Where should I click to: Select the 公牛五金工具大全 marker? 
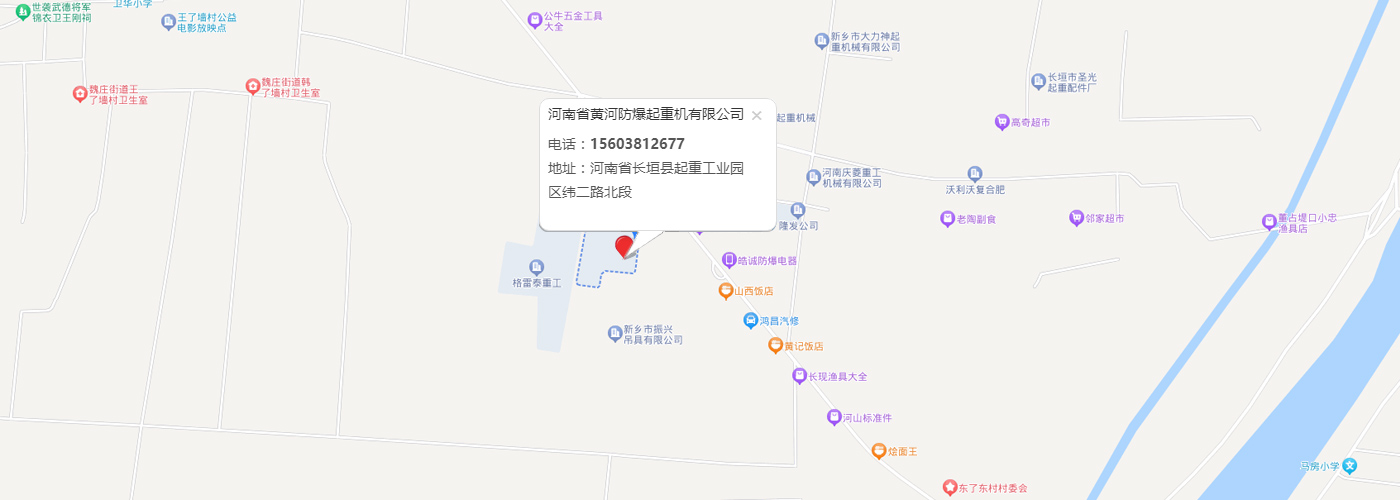click(534, 19)
